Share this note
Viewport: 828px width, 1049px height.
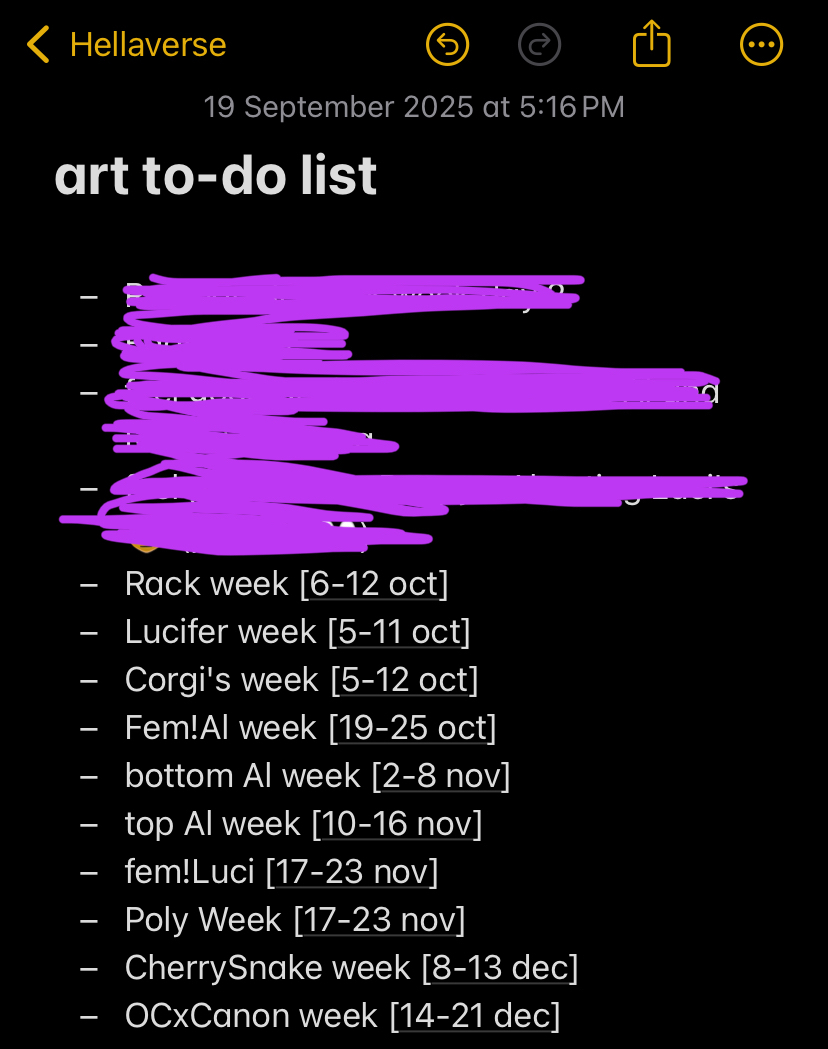651,45
